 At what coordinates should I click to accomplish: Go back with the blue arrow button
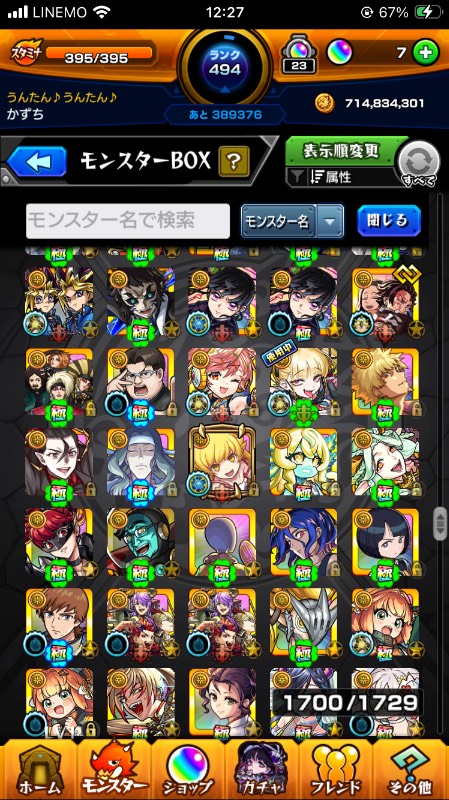coord(37,162)
